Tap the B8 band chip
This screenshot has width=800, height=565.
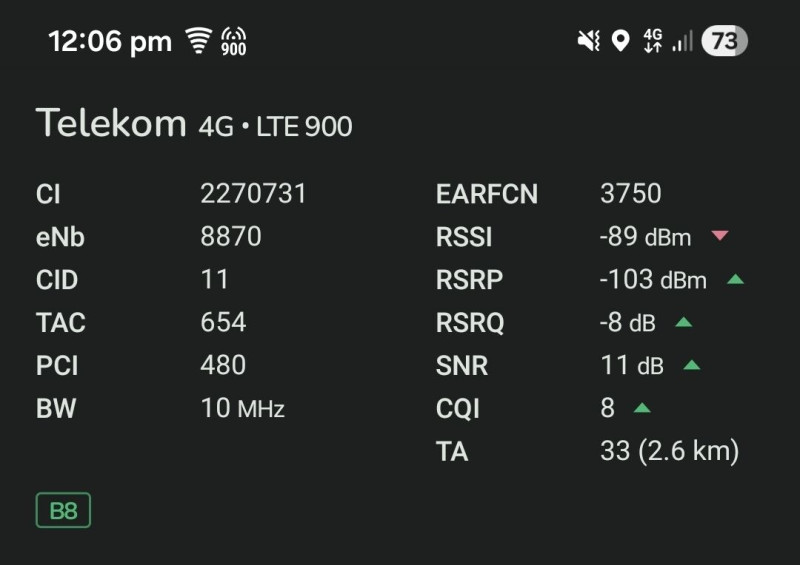click(x=63, y=510)
